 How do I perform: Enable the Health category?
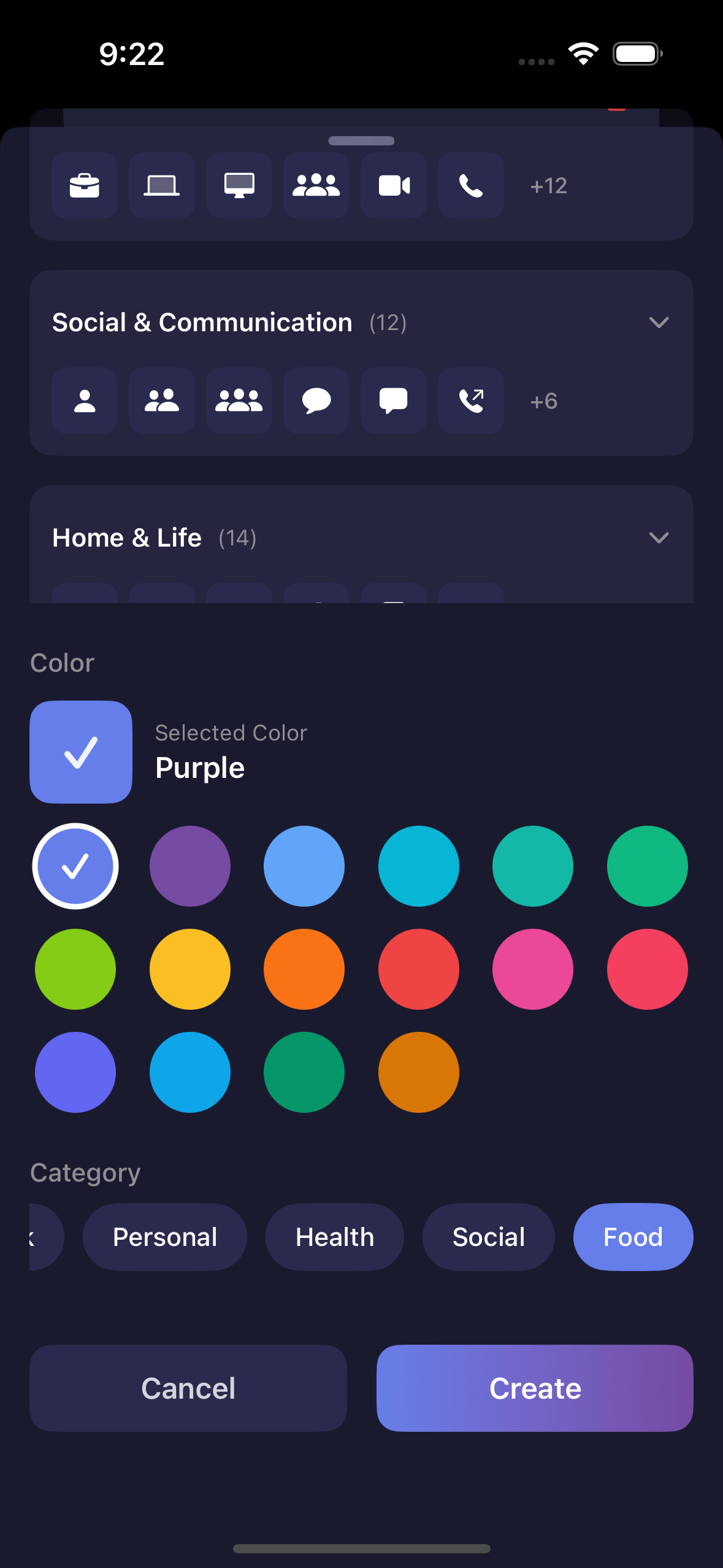click(x=335, y=1237)
